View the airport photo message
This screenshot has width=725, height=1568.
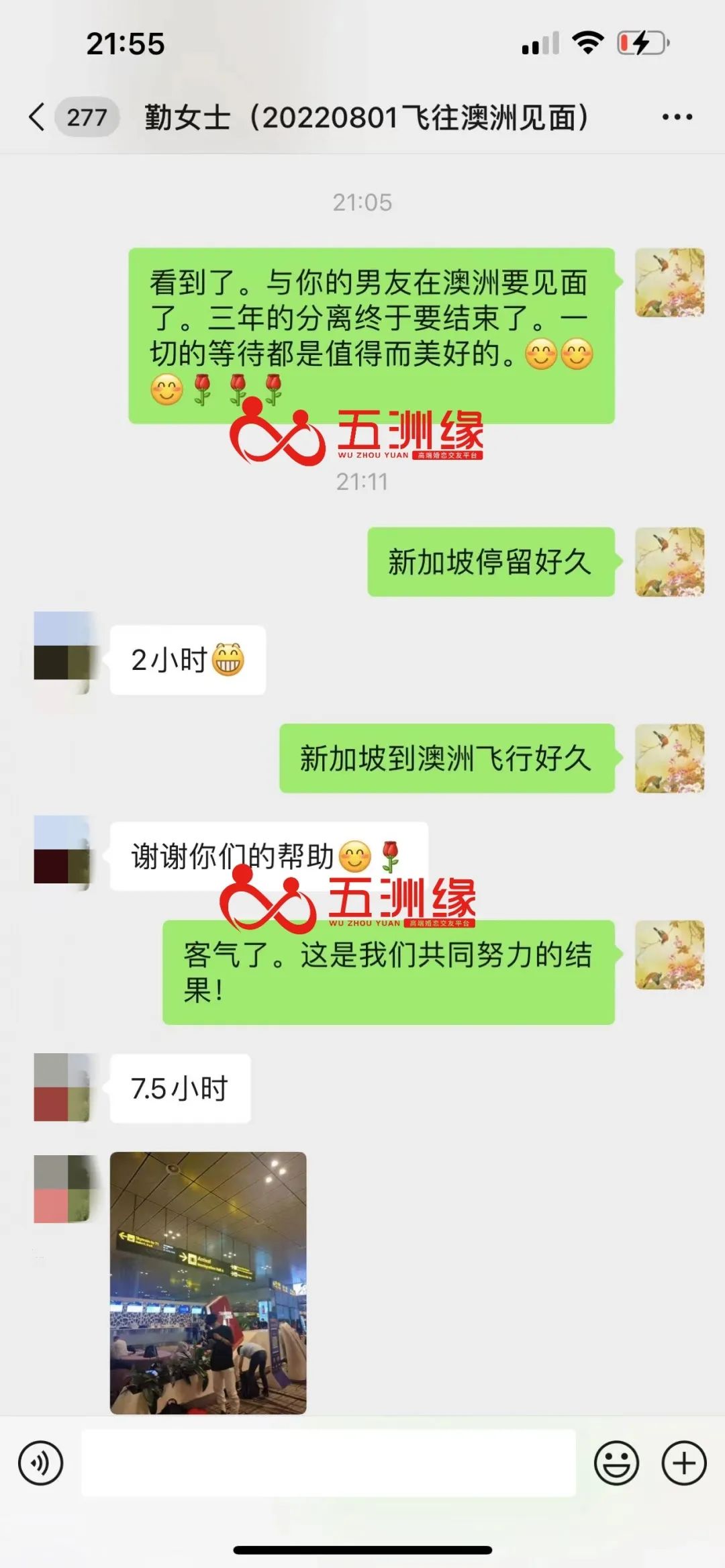(x=208, y=1283)
